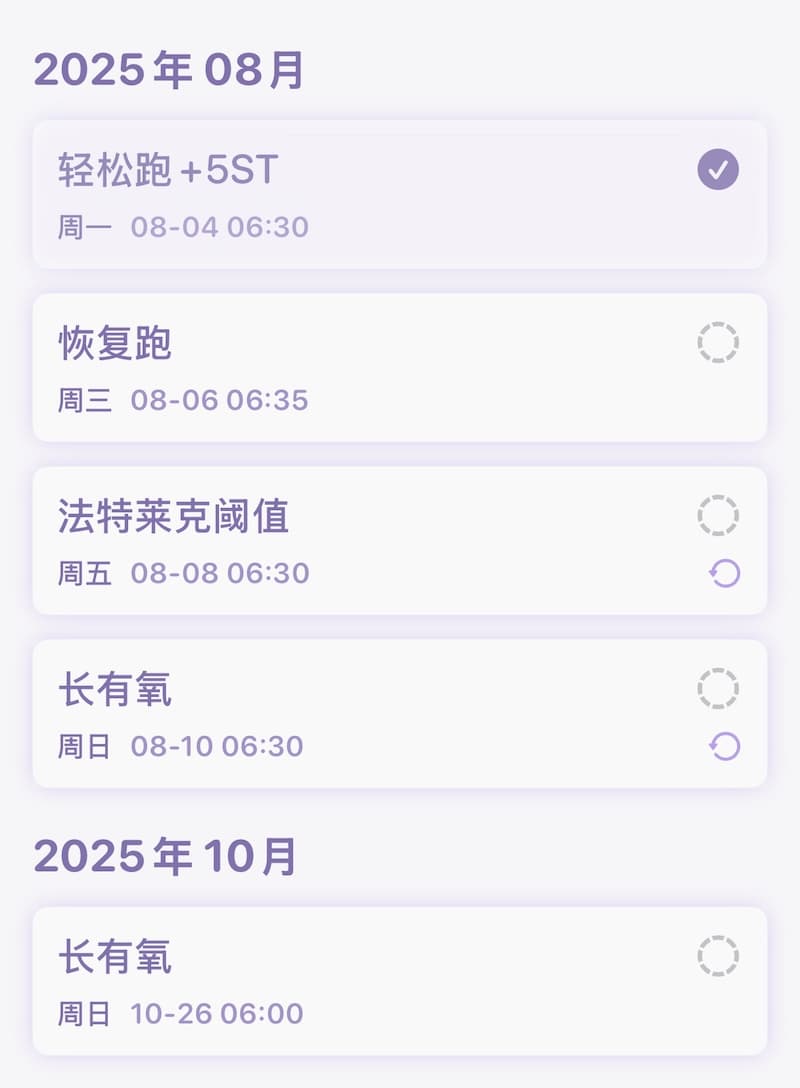800x1088 pixels.
Task: Click the dashed circle on 10-26 长有氧
Action: coord(718,956)
